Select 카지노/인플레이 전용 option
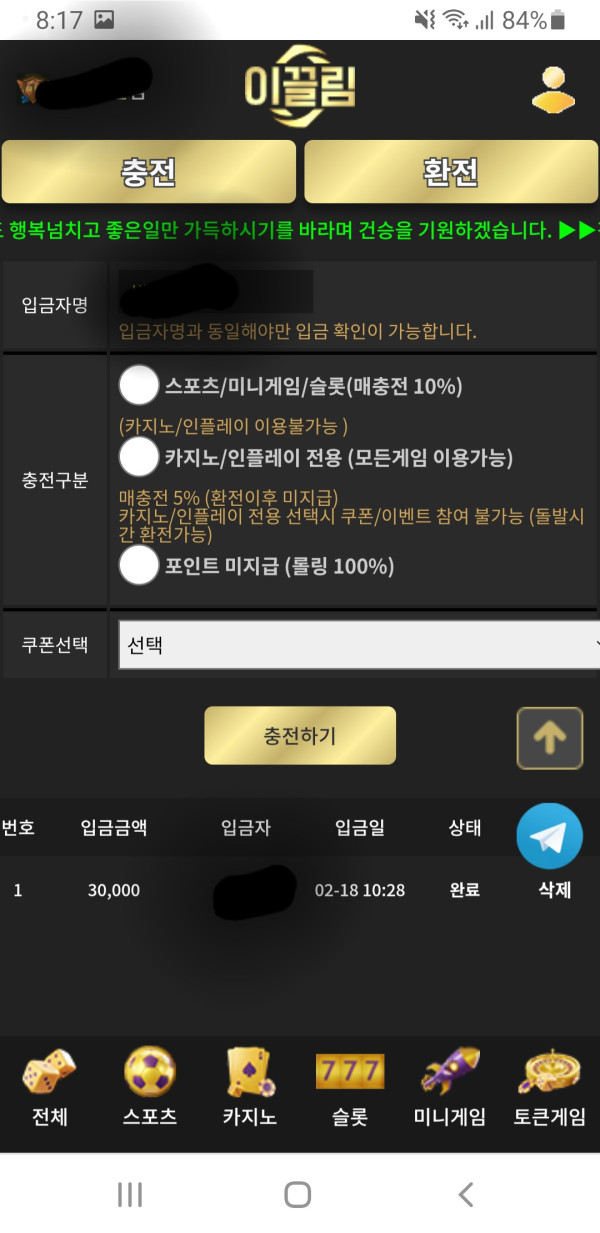This screenshot has width=600, height=1233. 139,458
